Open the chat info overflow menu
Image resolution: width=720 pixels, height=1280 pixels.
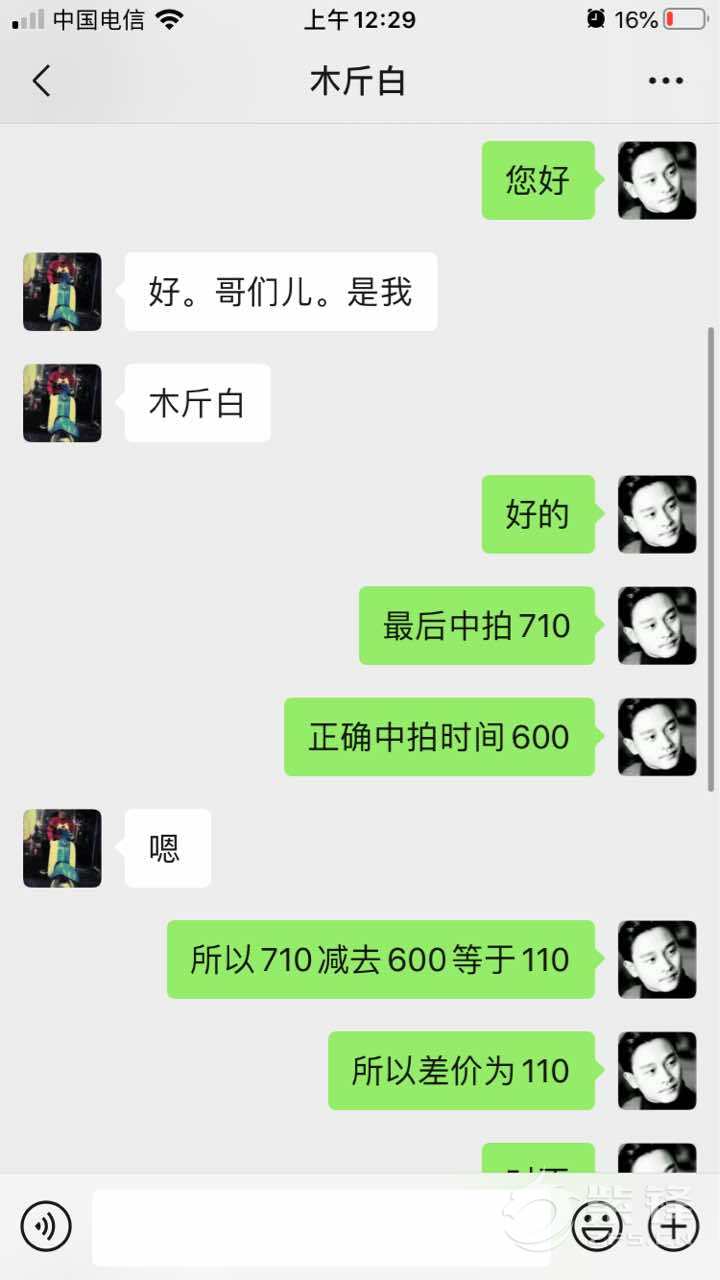click(x=665, y=81)
